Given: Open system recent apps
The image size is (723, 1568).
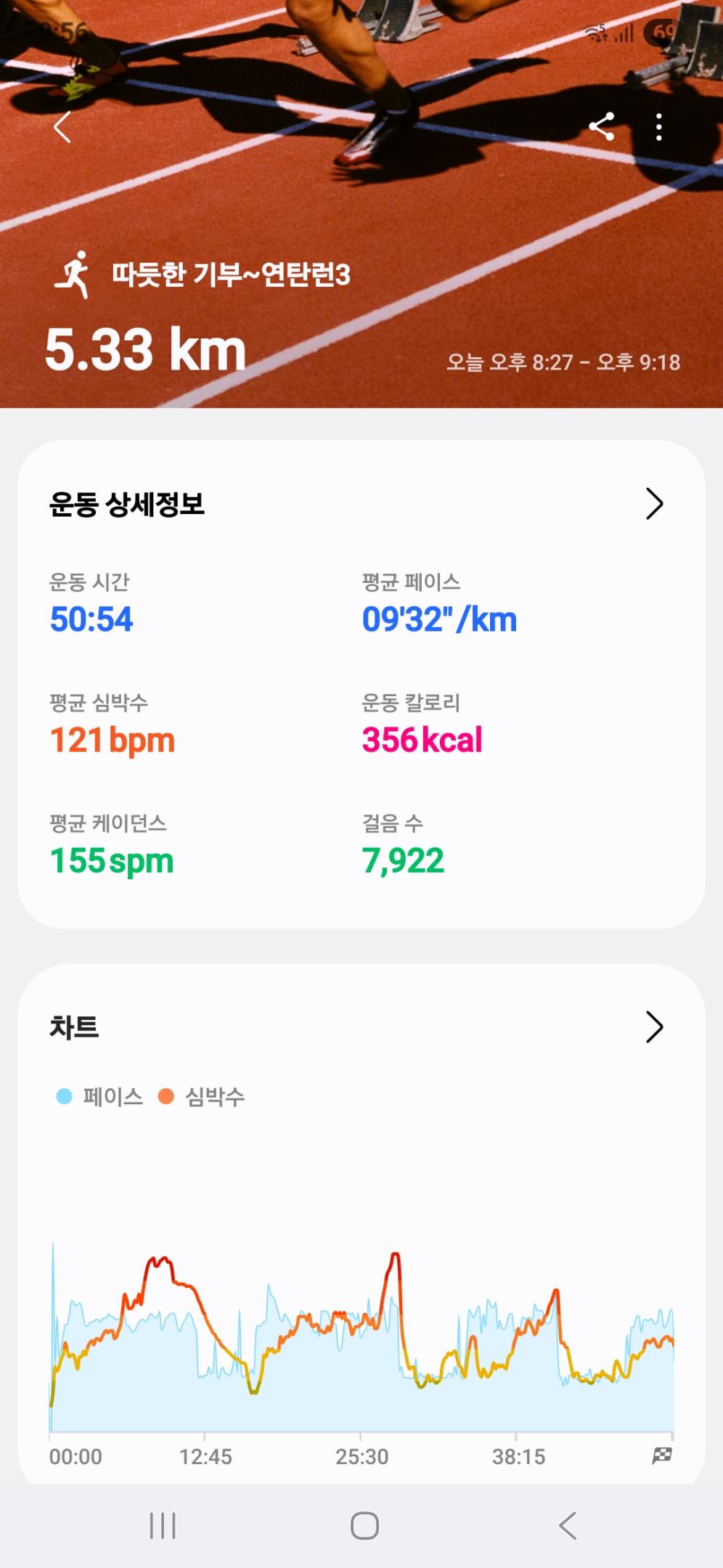Looking at the screenshot, I should pyautogui.click(x=163, y=1525).
